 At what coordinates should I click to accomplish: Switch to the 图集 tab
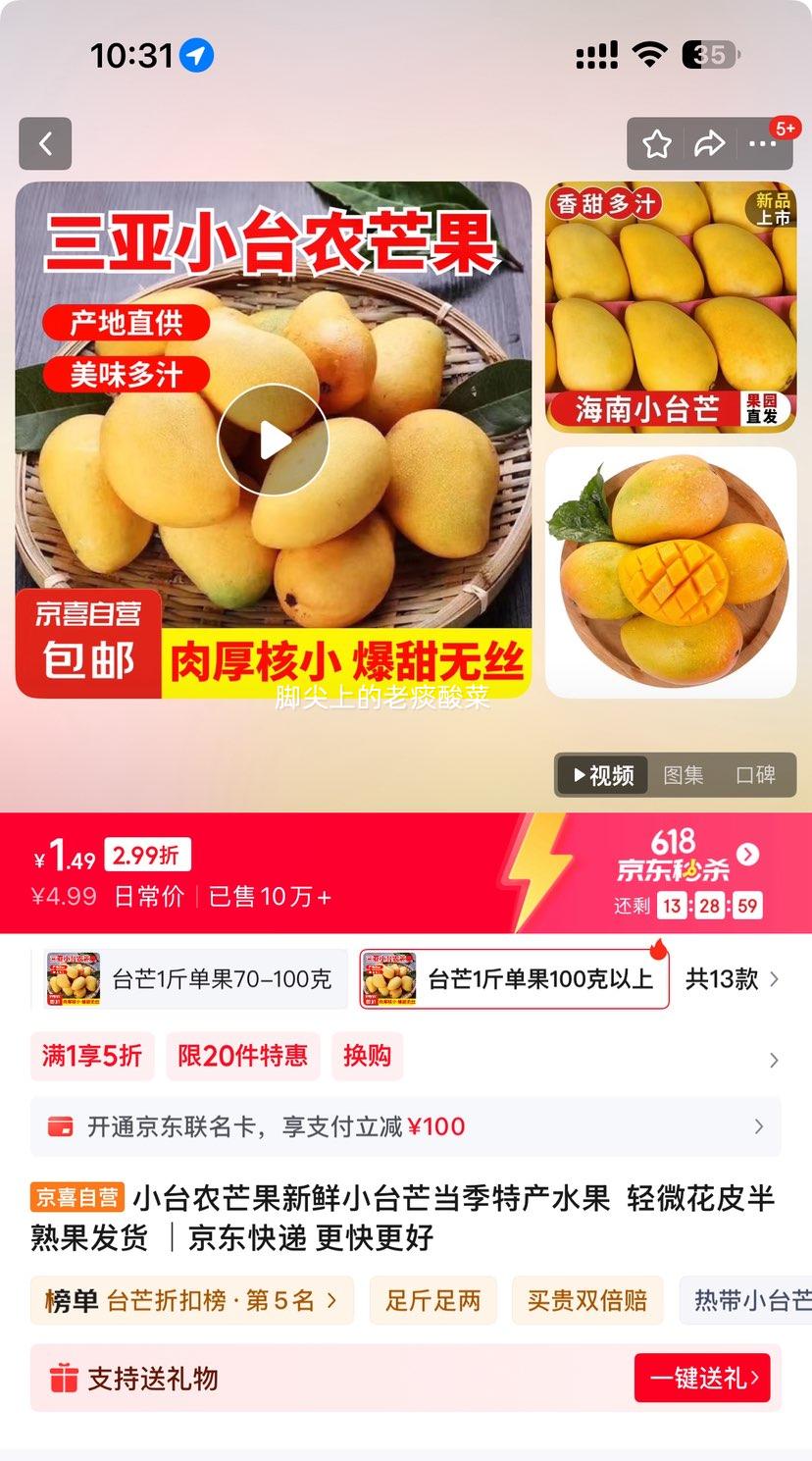684,775
